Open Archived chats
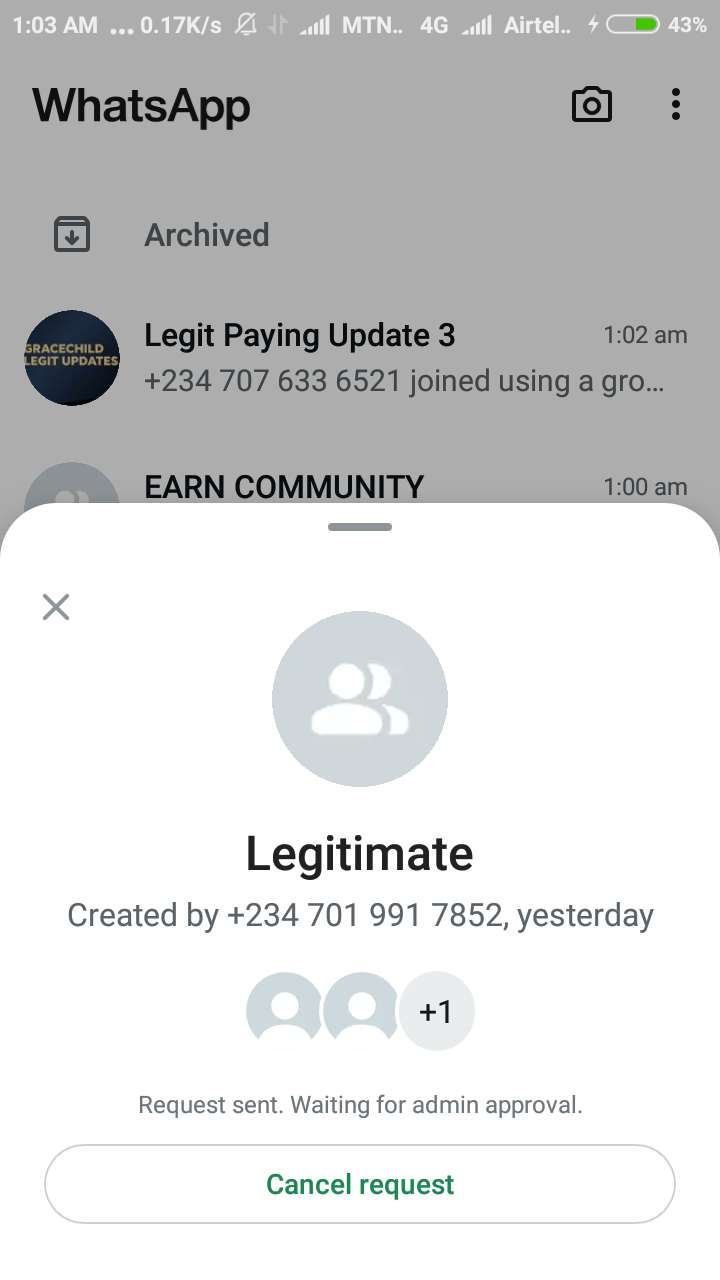 click(206, 235)
